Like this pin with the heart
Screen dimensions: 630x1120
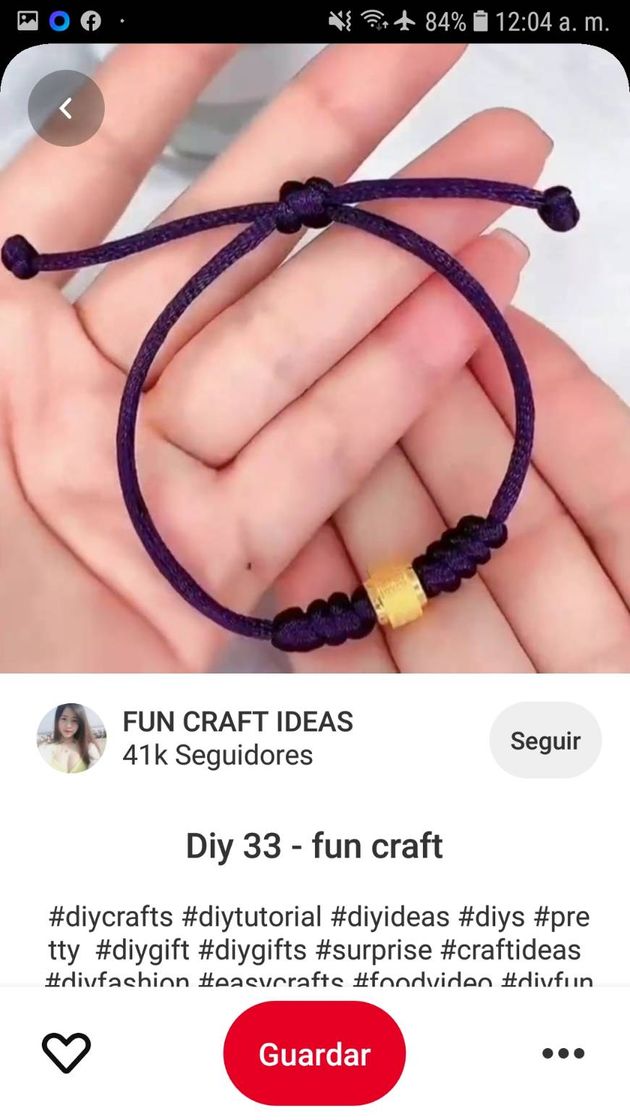click(66, 1053)
